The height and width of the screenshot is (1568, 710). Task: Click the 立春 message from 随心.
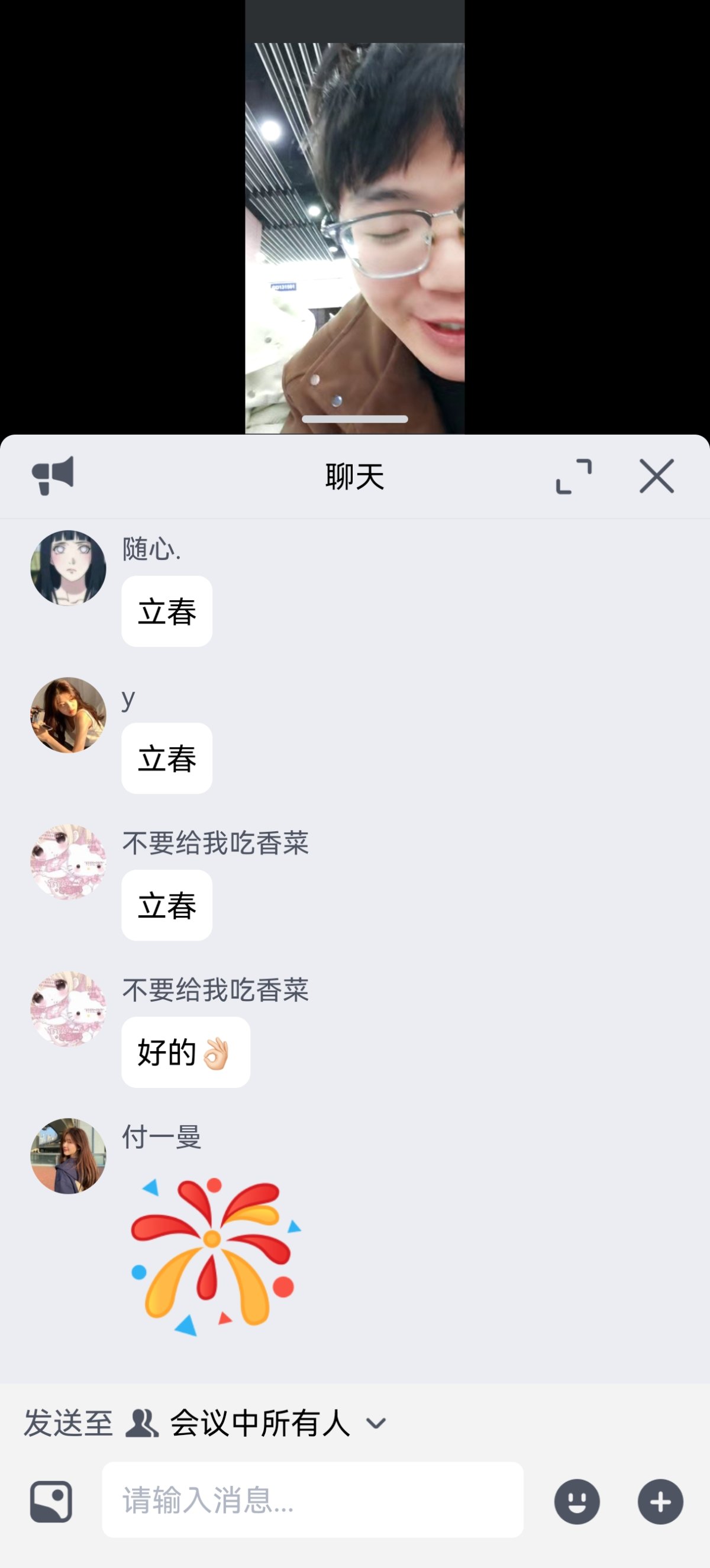pos(166,612)
